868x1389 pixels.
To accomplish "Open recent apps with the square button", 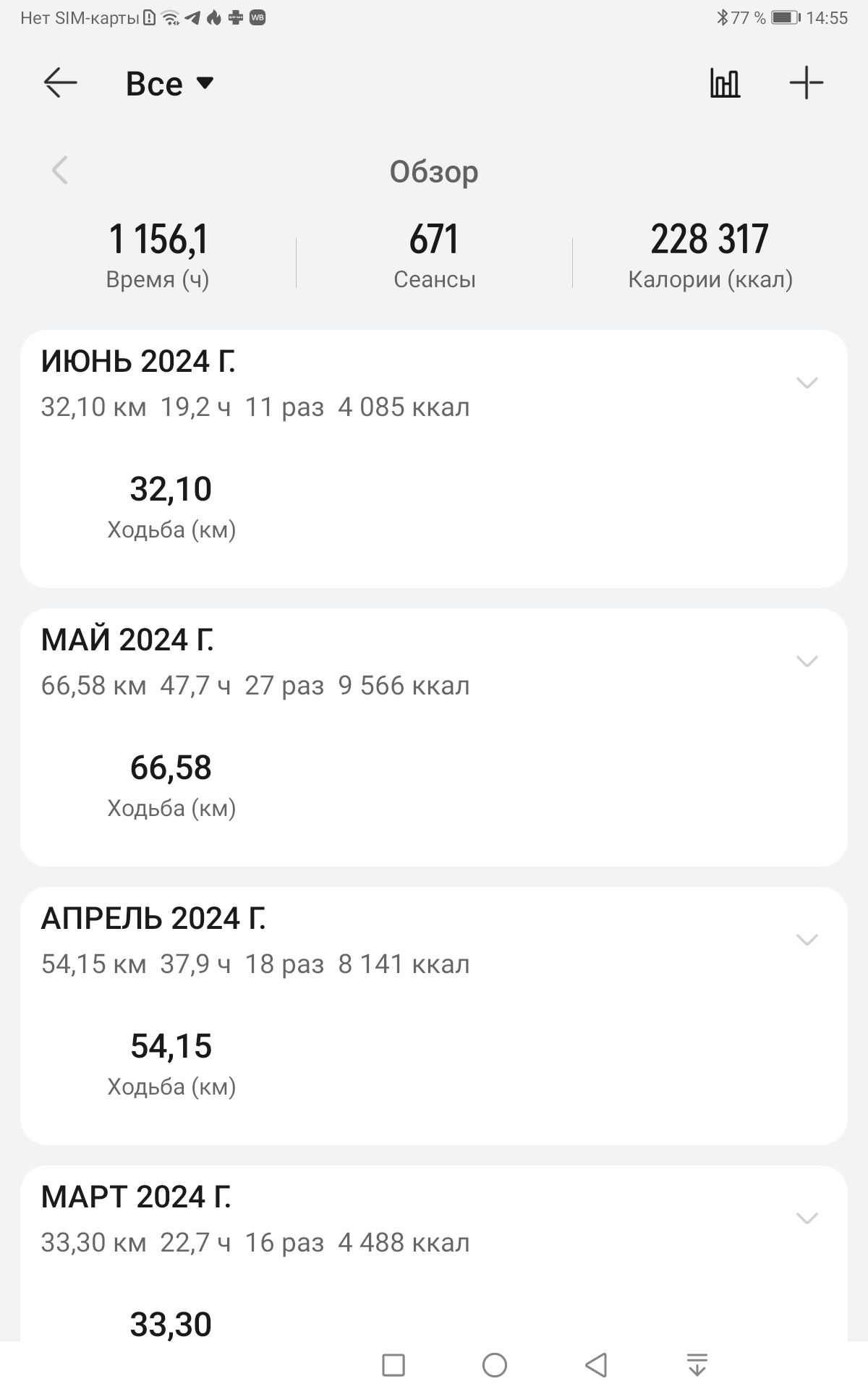I will [x=393, y=1365].
